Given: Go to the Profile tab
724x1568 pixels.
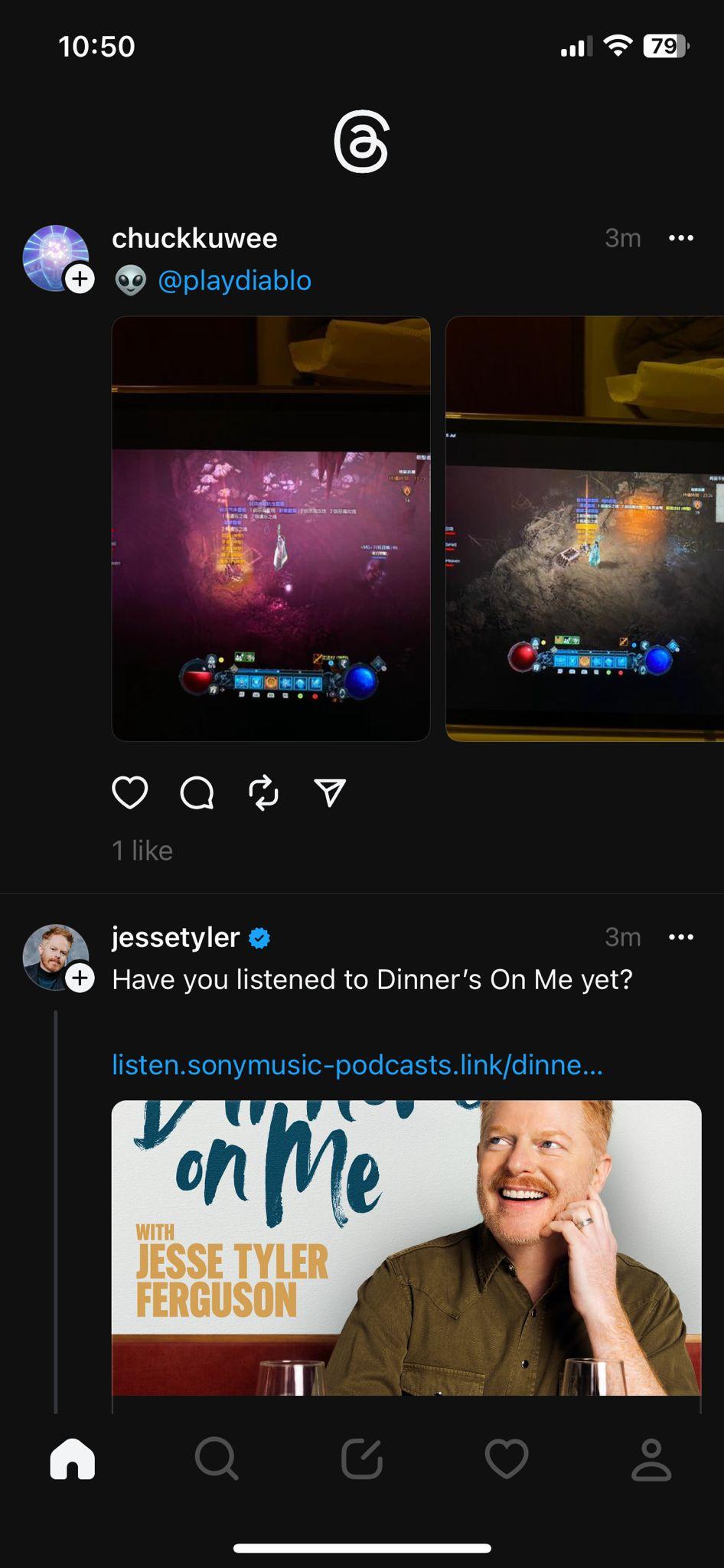Looking at the screenshot, I should [x=651, y=1459].
